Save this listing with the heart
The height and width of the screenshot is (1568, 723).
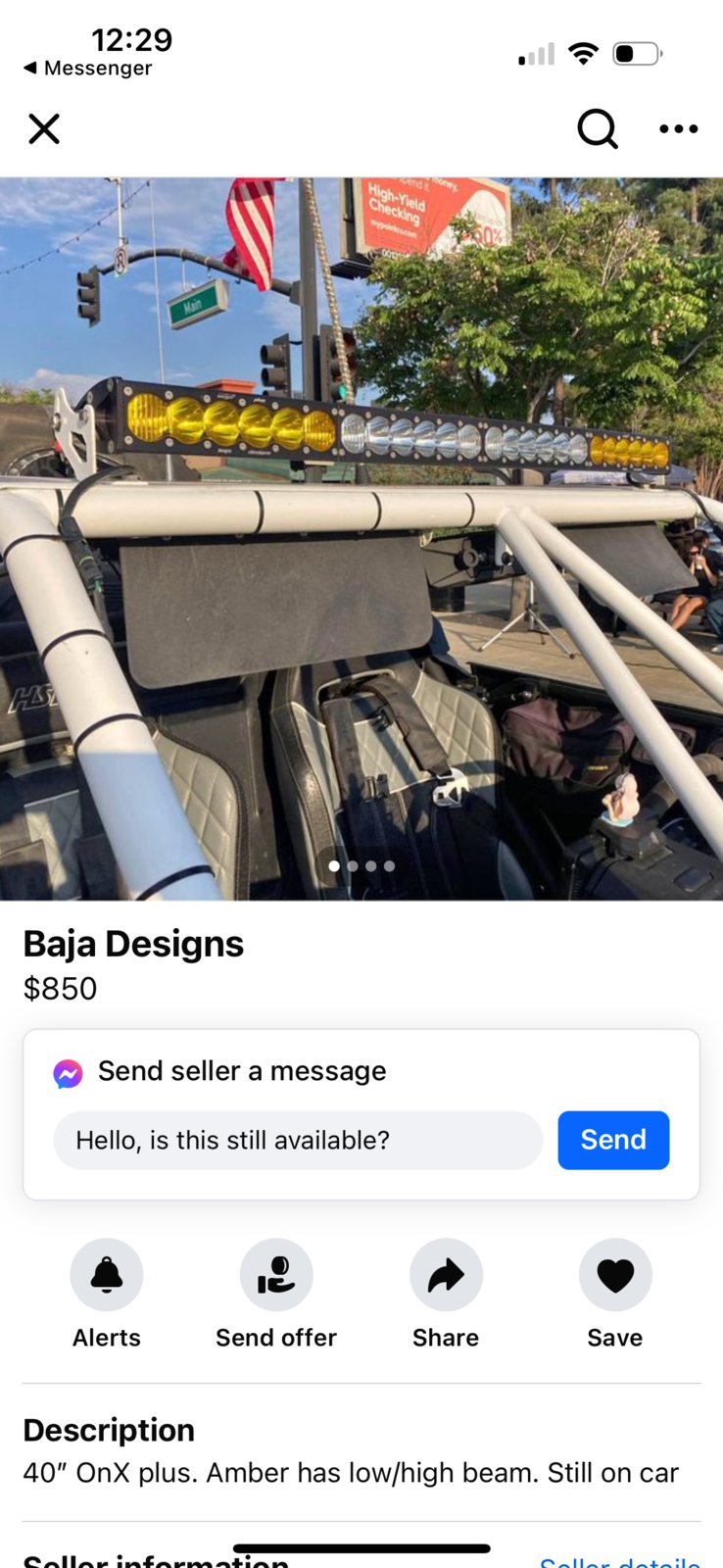(x=615, y=1275)
